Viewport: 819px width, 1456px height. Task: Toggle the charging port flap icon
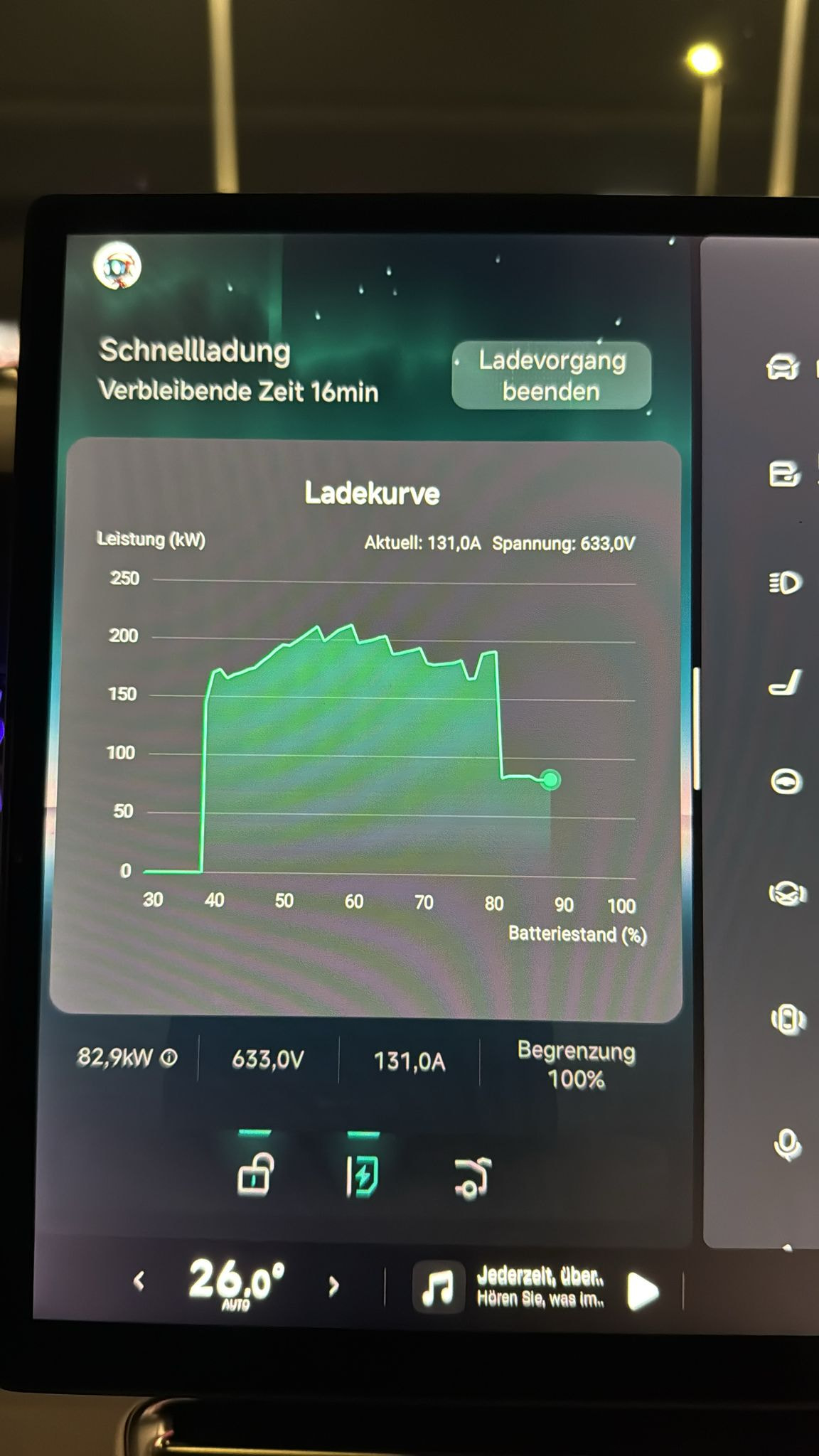363,1176
